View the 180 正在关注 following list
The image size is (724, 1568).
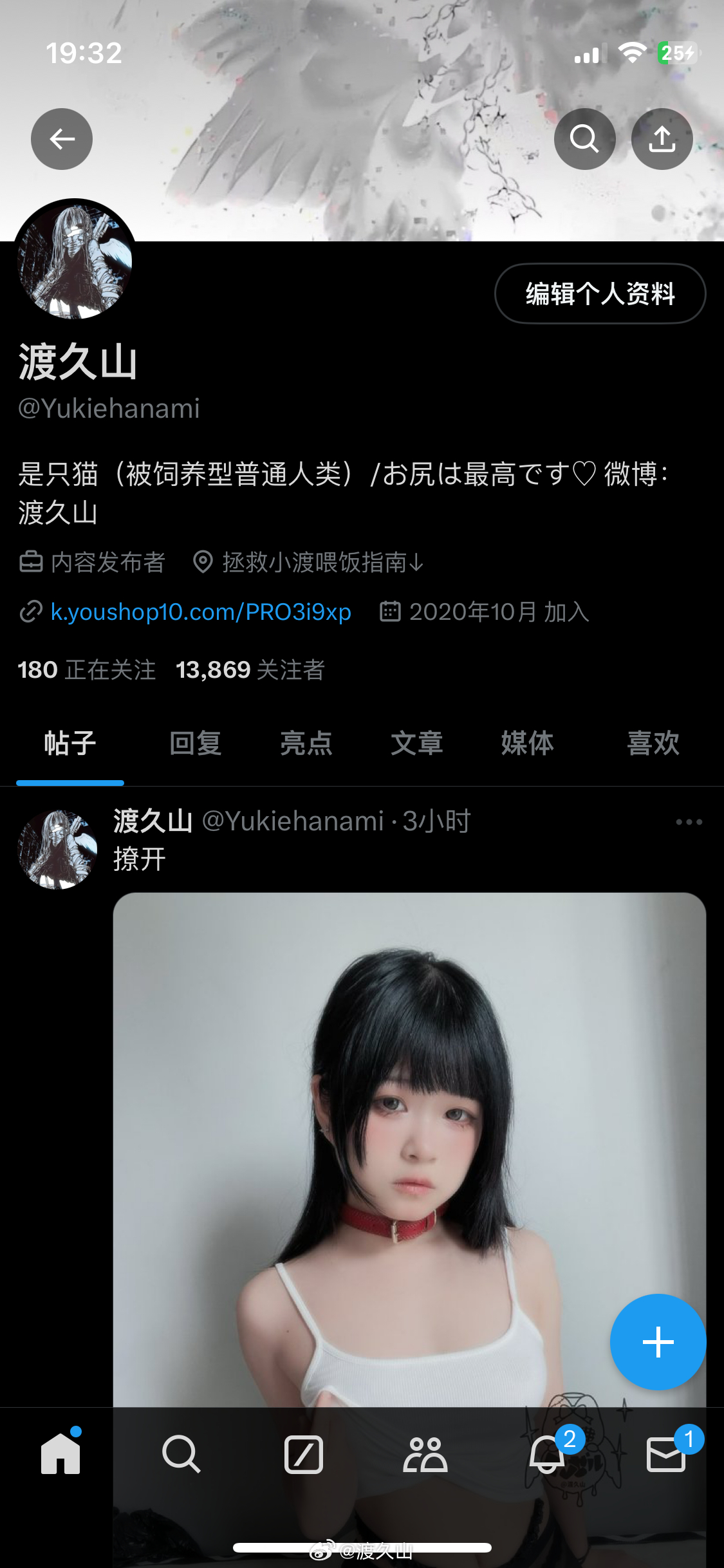click(x=87, y=670)
